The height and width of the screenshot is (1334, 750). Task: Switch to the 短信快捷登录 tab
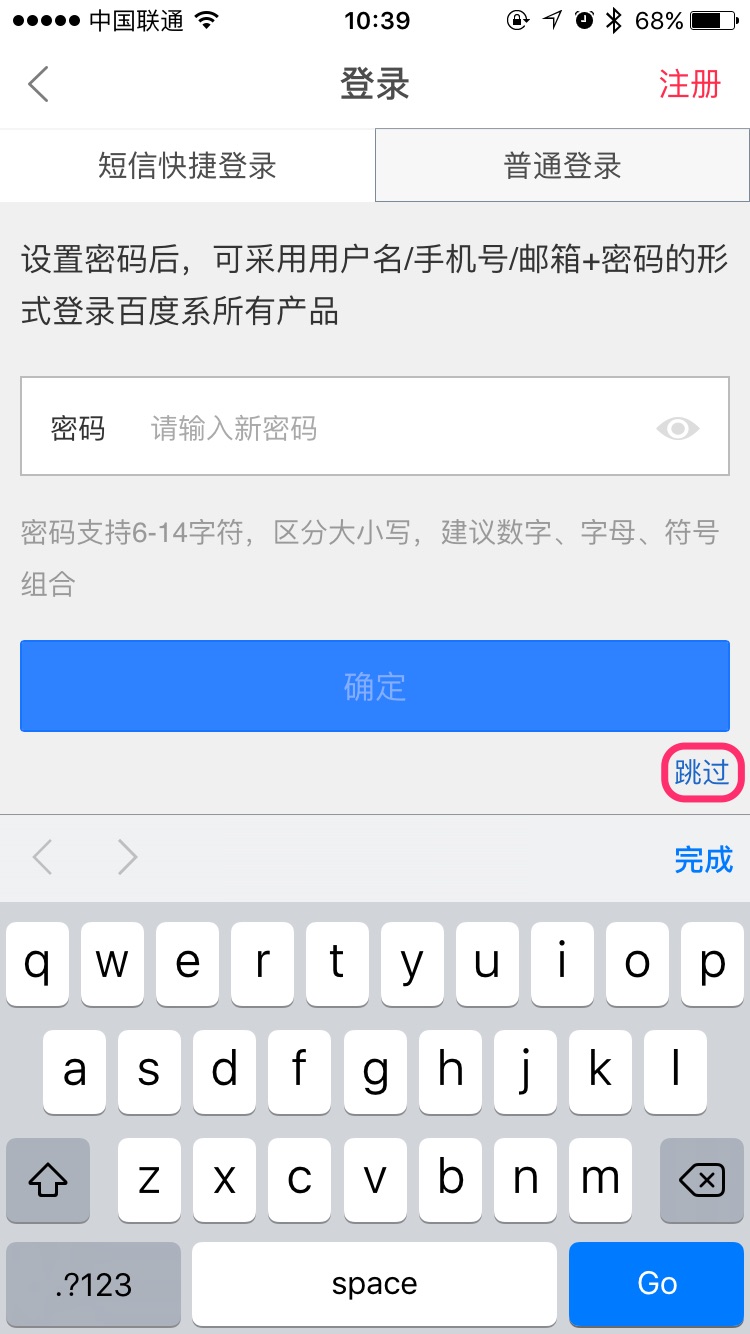(187, 165)
